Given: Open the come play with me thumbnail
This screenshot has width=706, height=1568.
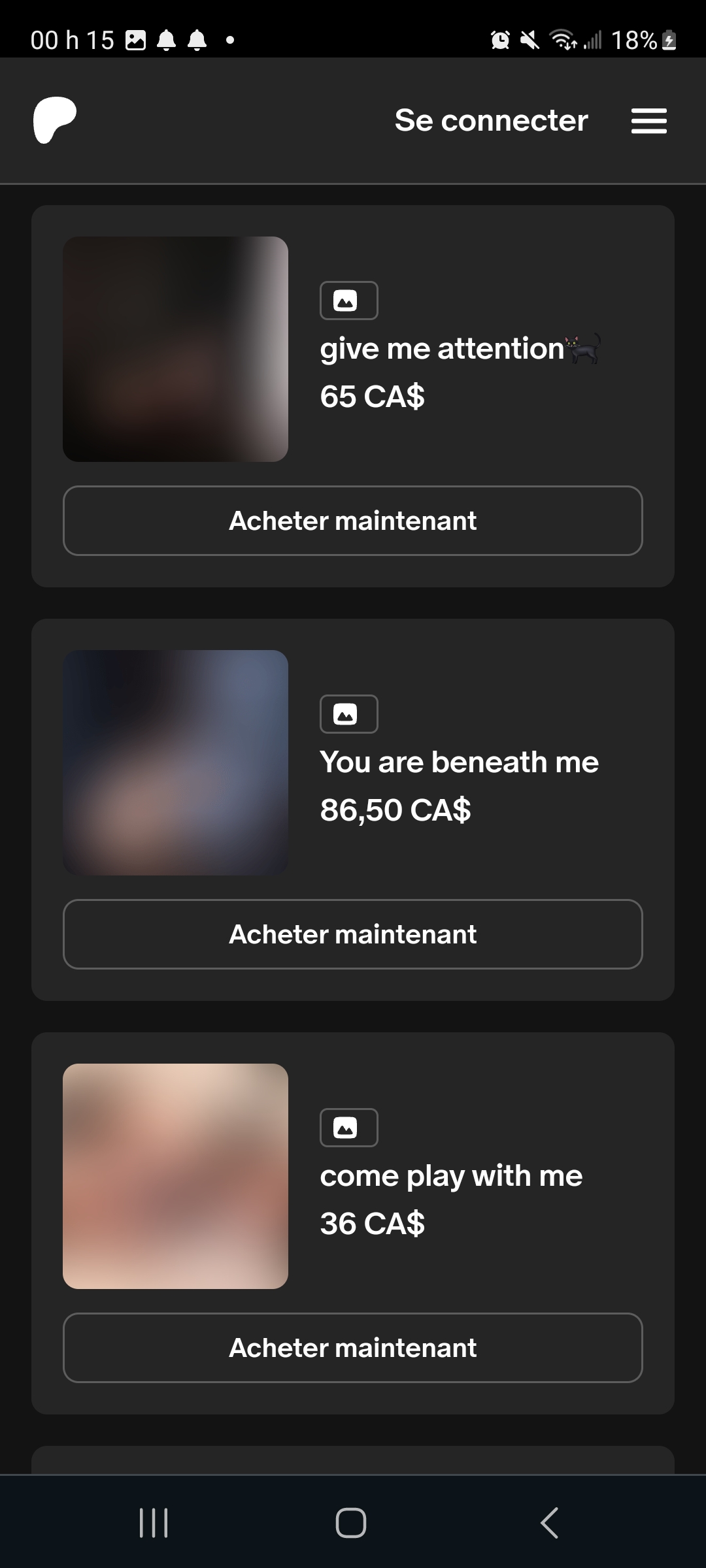Looking at the screenshot, I should click(x=175, y=1176).
